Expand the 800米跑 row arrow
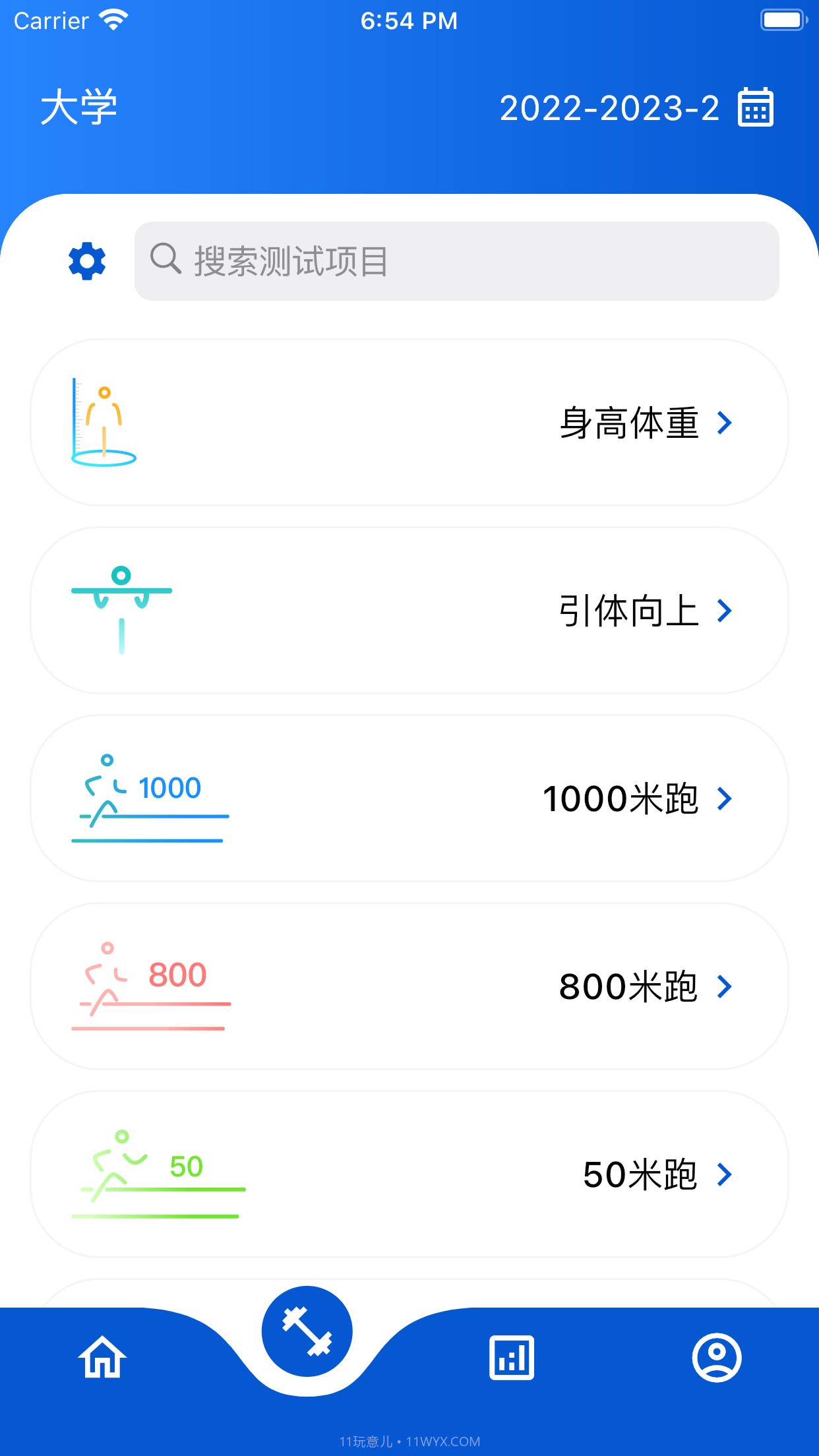The image size is (819, 1456). click(724, 988)
